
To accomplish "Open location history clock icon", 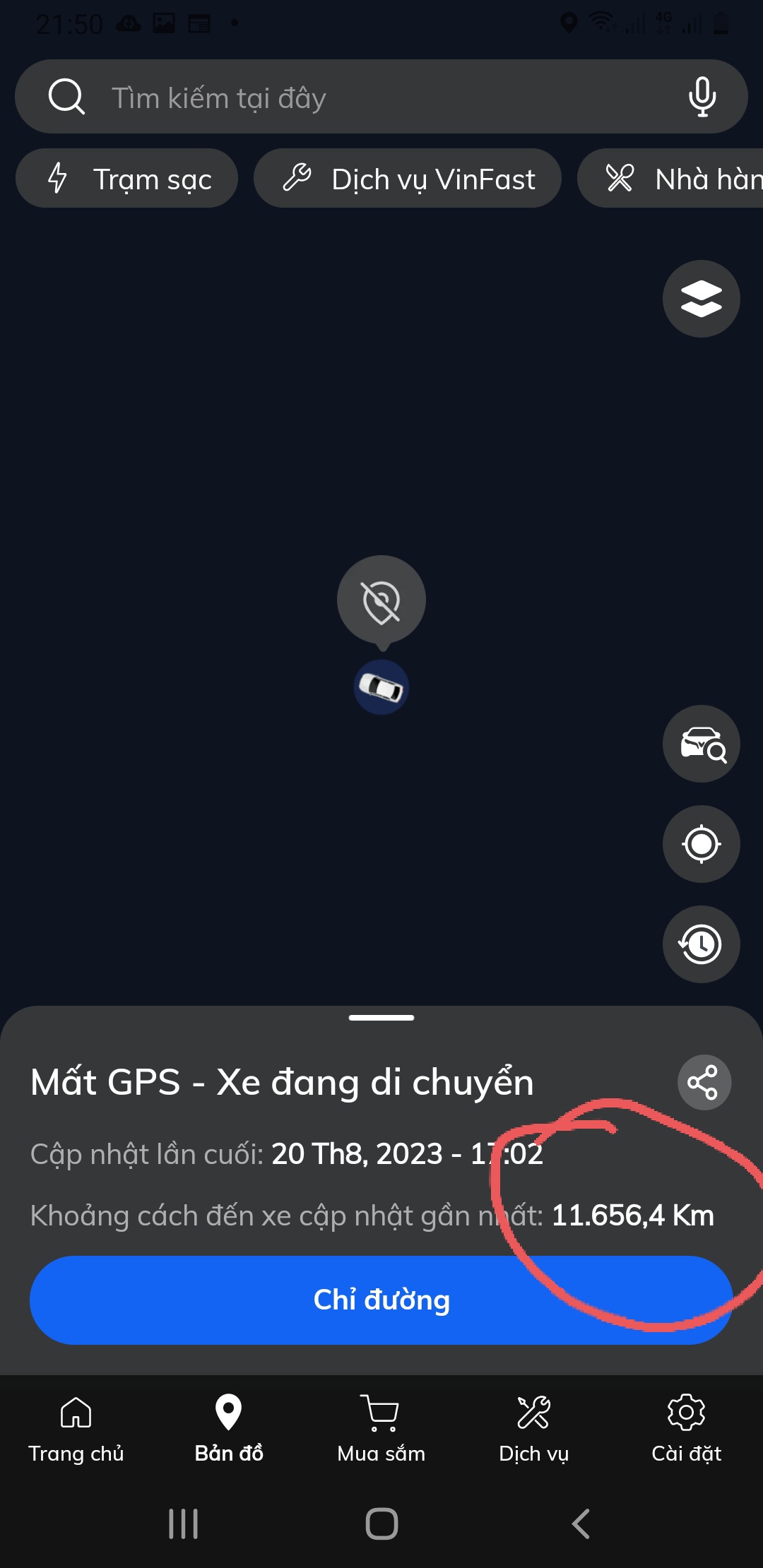I will tap(701, 944).
